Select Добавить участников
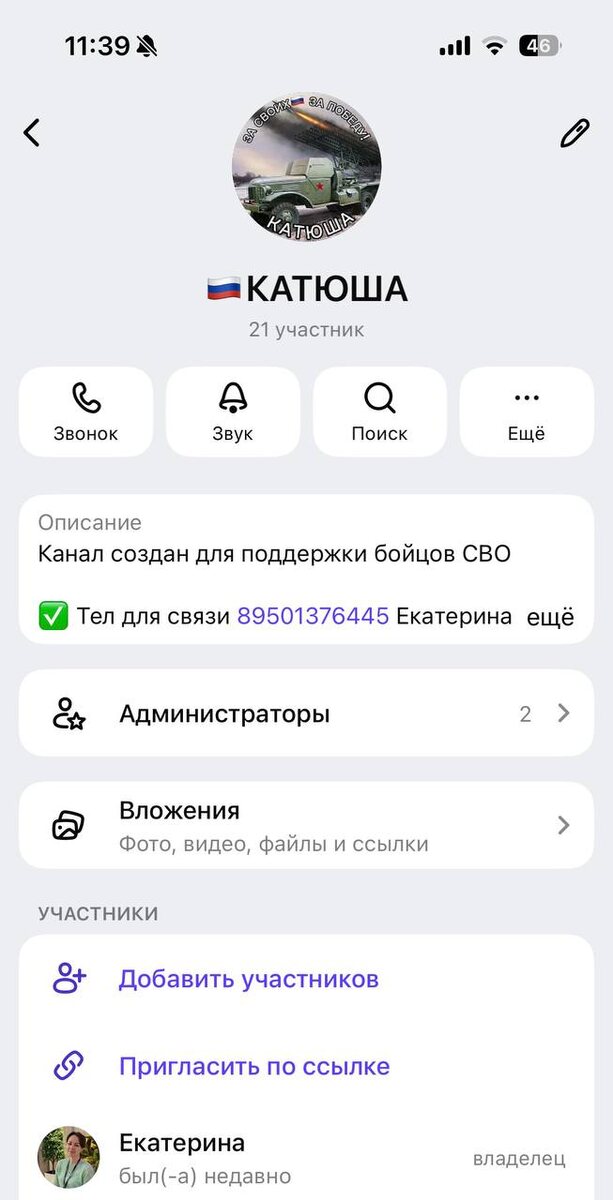 (248, 979)
